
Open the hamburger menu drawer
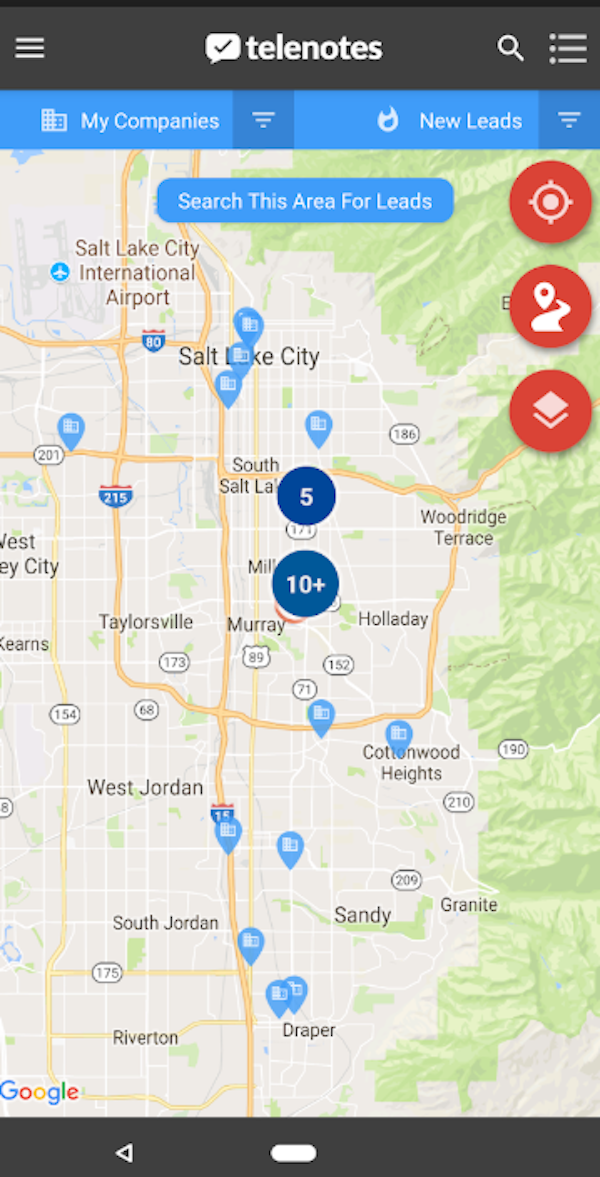[30, 48]
